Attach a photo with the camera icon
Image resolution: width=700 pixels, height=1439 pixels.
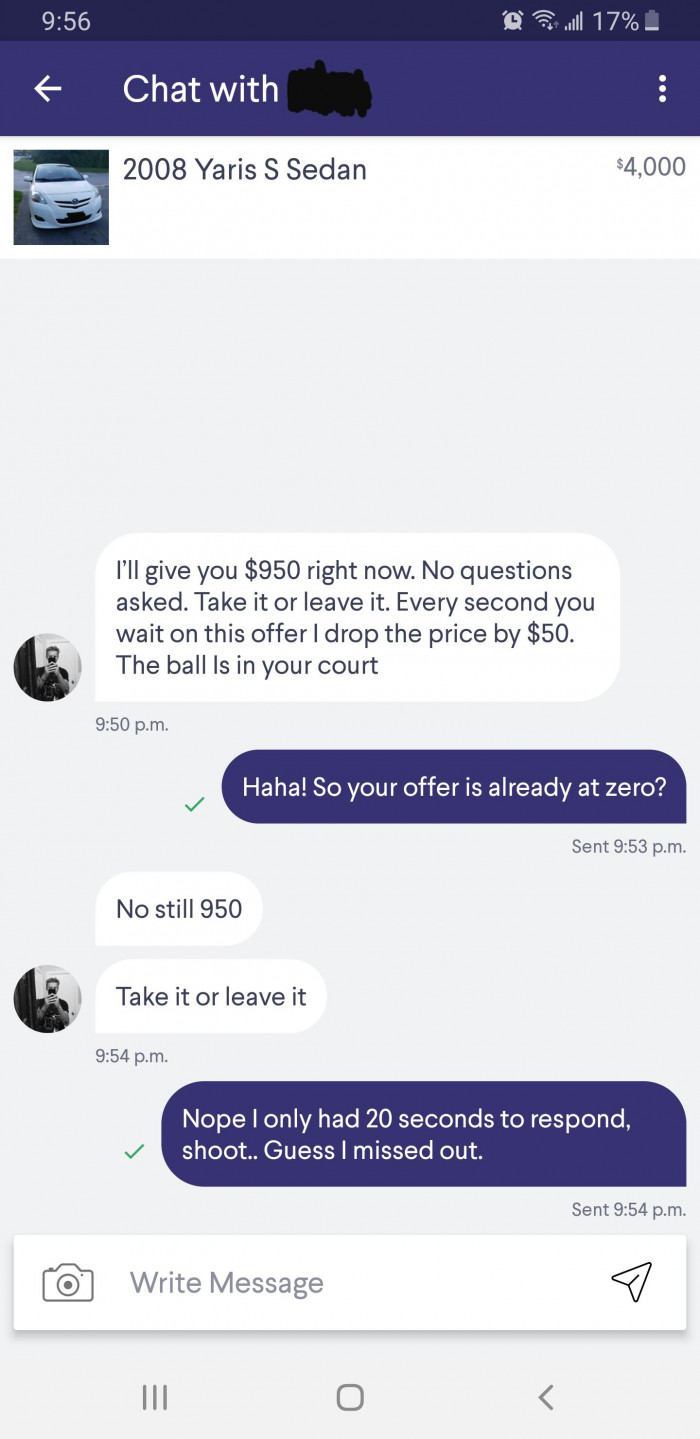(68, 1282)
